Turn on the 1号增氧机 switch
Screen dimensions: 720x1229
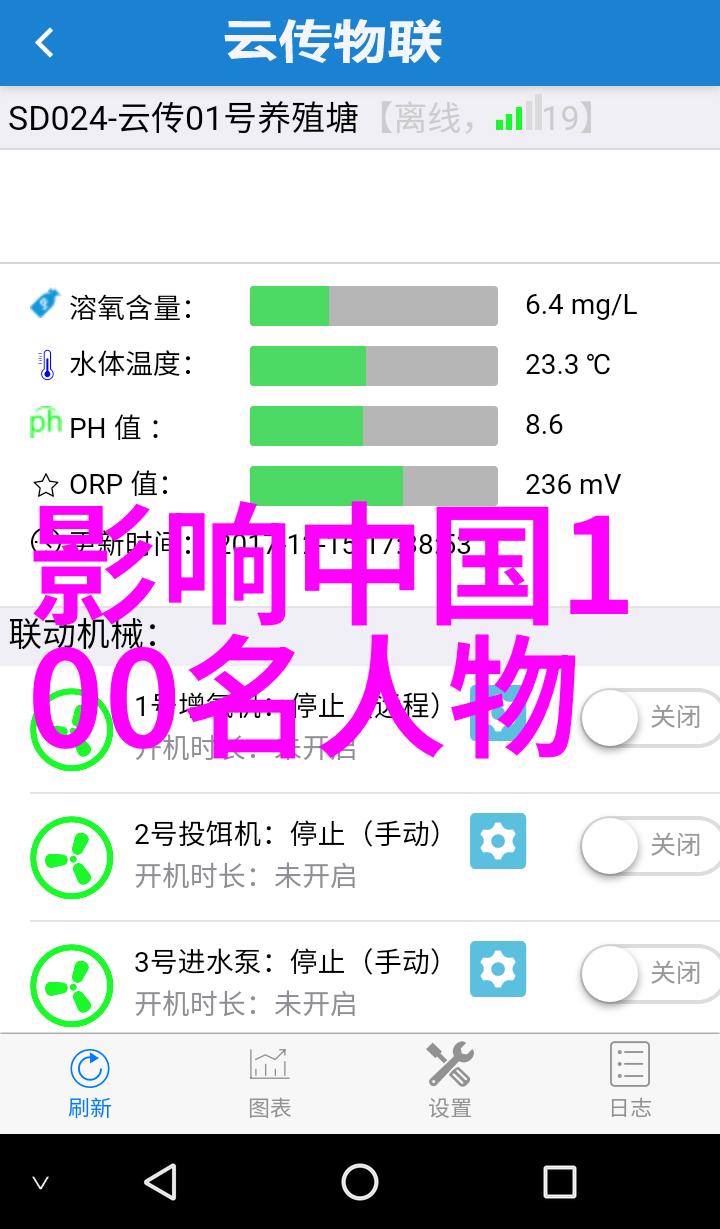[650, 718]
